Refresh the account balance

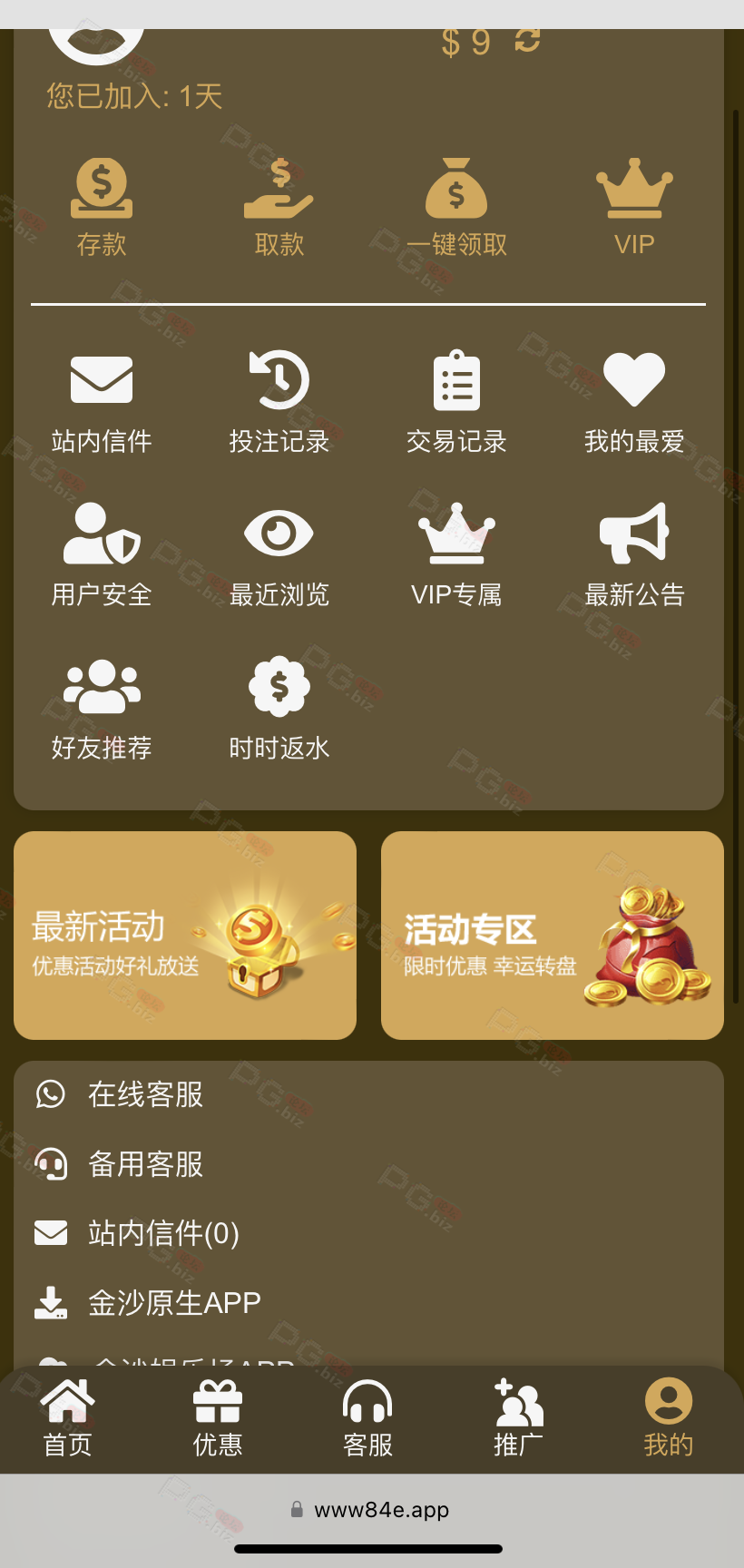pos(527,41)
